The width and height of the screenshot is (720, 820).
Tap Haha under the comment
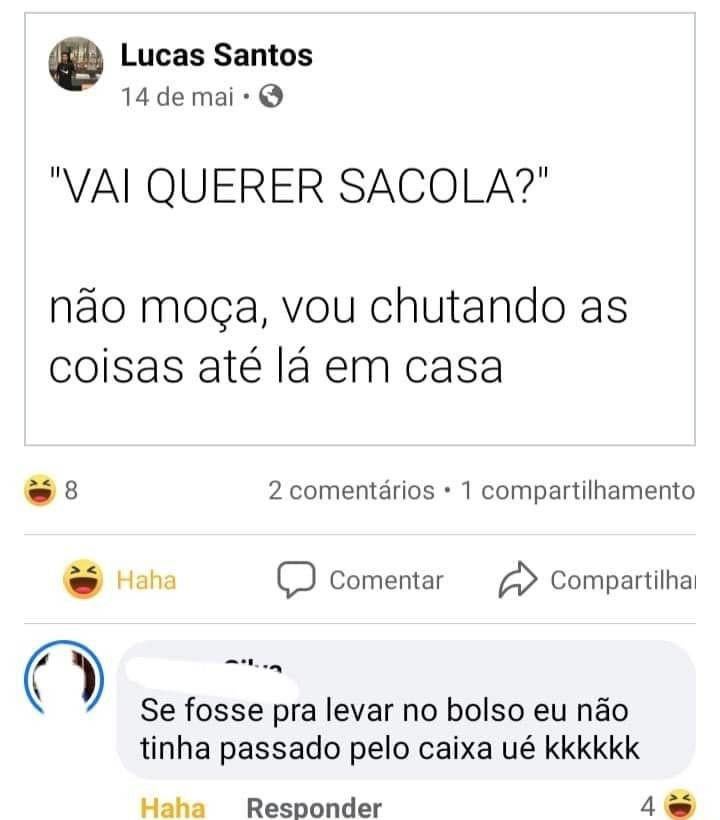(172, 807)
